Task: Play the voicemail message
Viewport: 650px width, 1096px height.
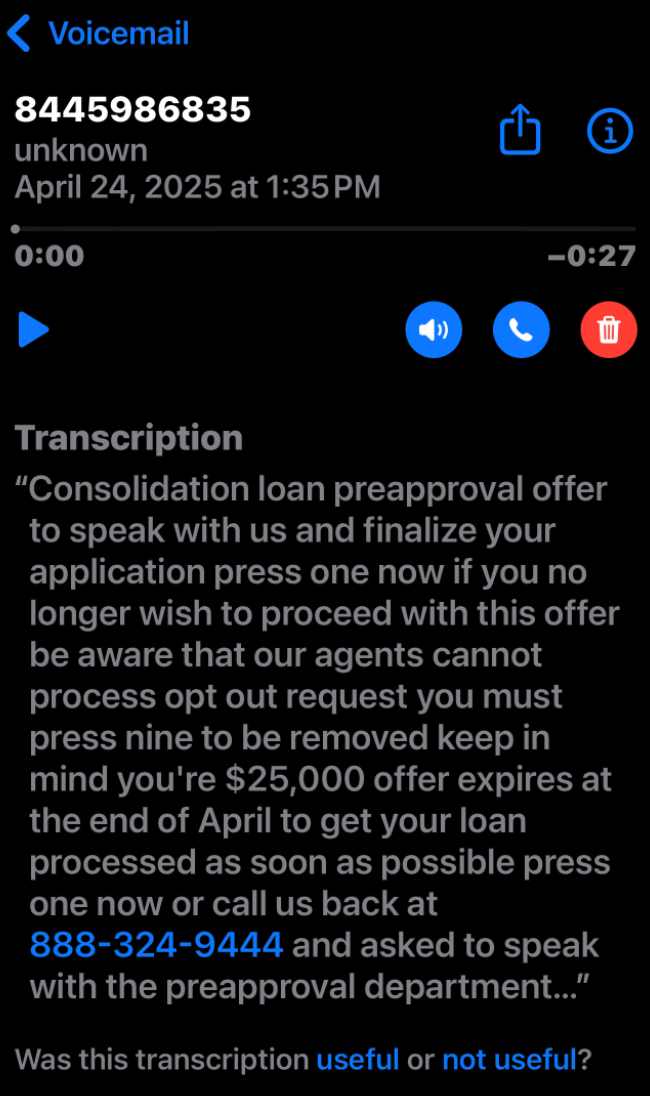Action: [34, 329]
